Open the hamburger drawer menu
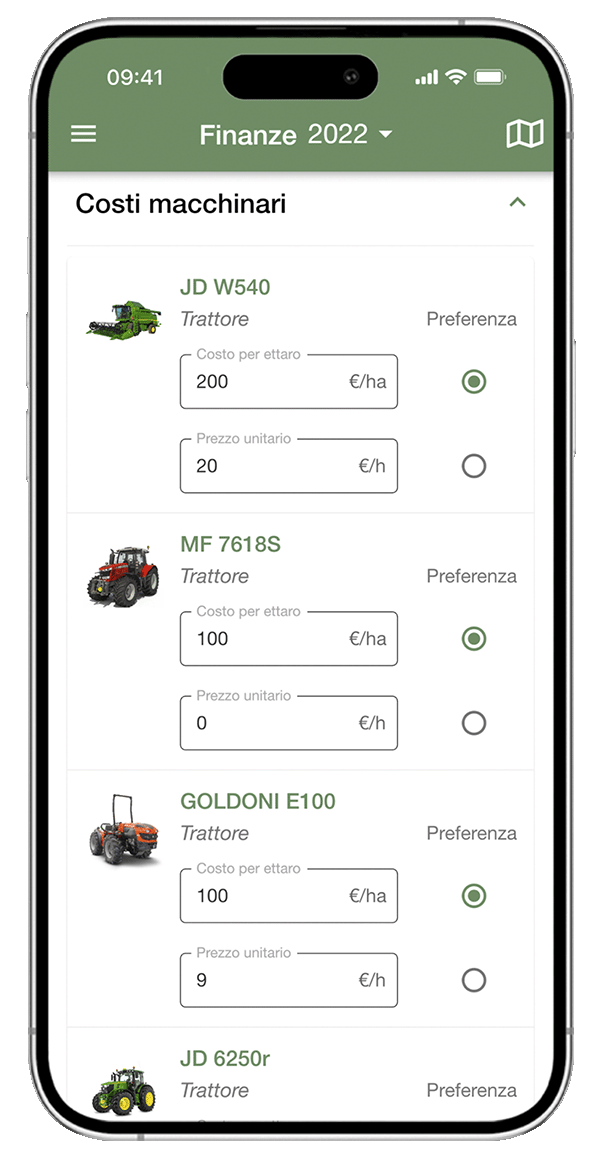This screenshot has height=1166, width=600. (84, 134)
